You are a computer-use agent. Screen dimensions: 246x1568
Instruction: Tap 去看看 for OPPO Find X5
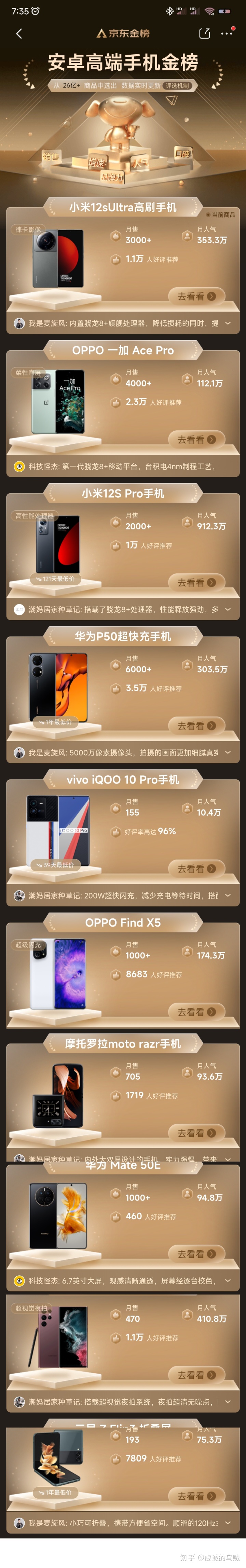(x=196, y=1012)
